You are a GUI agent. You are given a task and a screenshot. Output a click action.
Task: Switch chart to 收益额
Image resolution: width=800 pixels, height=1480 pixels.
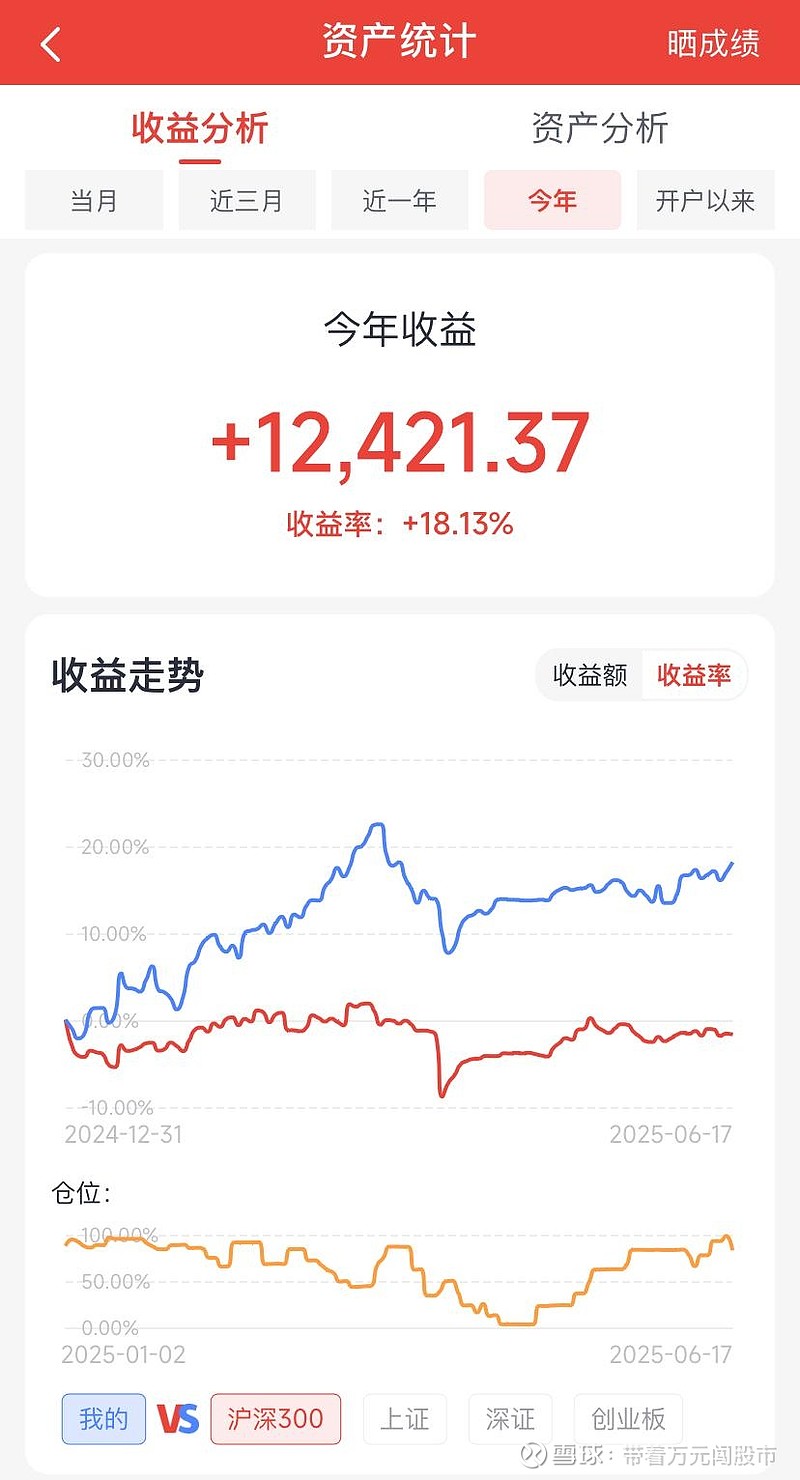(x=590, y=675)
